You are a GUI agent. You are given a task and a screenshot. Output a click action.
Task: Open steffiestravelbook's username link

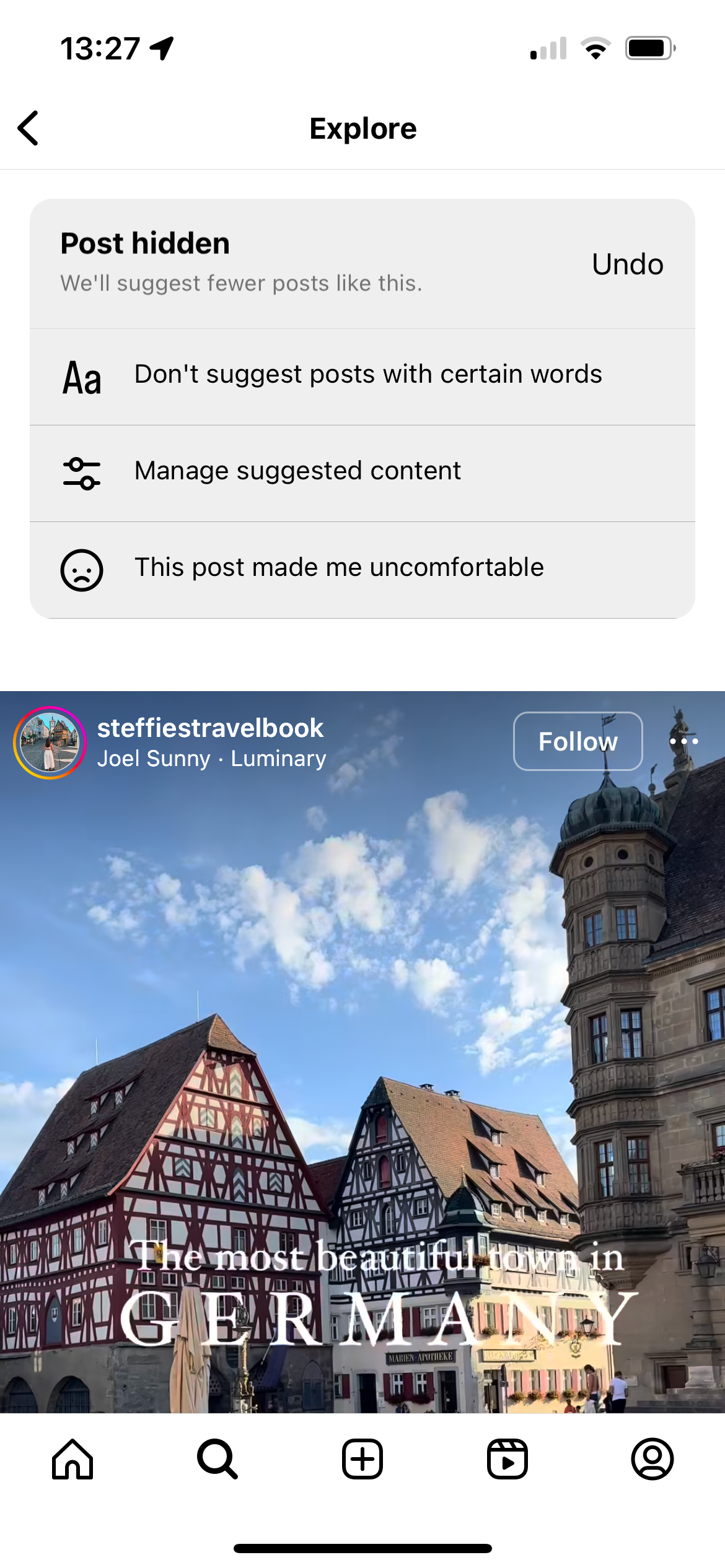click(210, 729)
